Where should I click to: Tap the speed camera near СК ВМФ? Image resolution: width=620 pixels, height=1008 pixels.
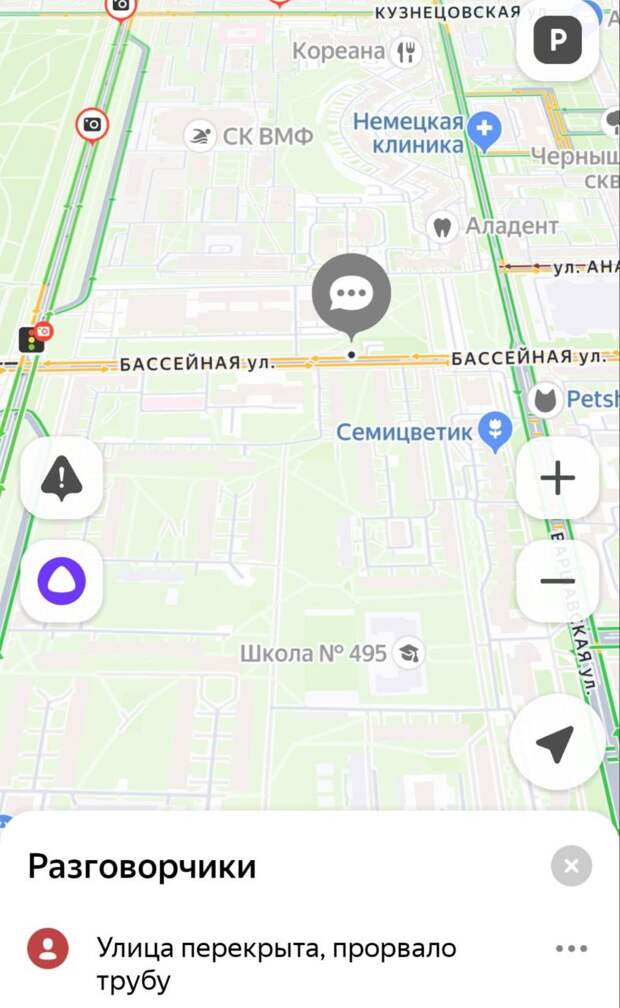click(x=92, y=125)
